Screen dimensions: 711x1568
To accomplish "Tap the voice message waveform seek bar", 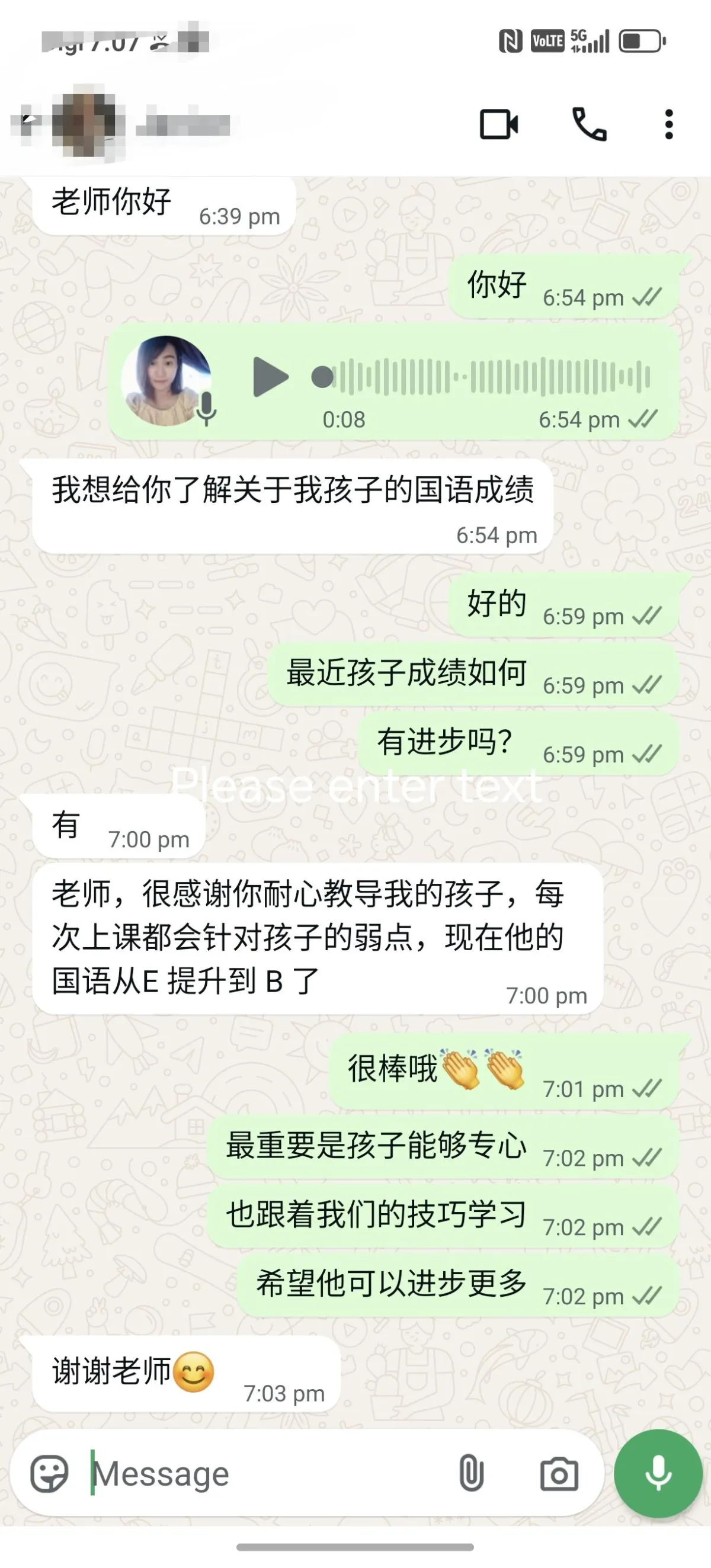I will 481,377.
